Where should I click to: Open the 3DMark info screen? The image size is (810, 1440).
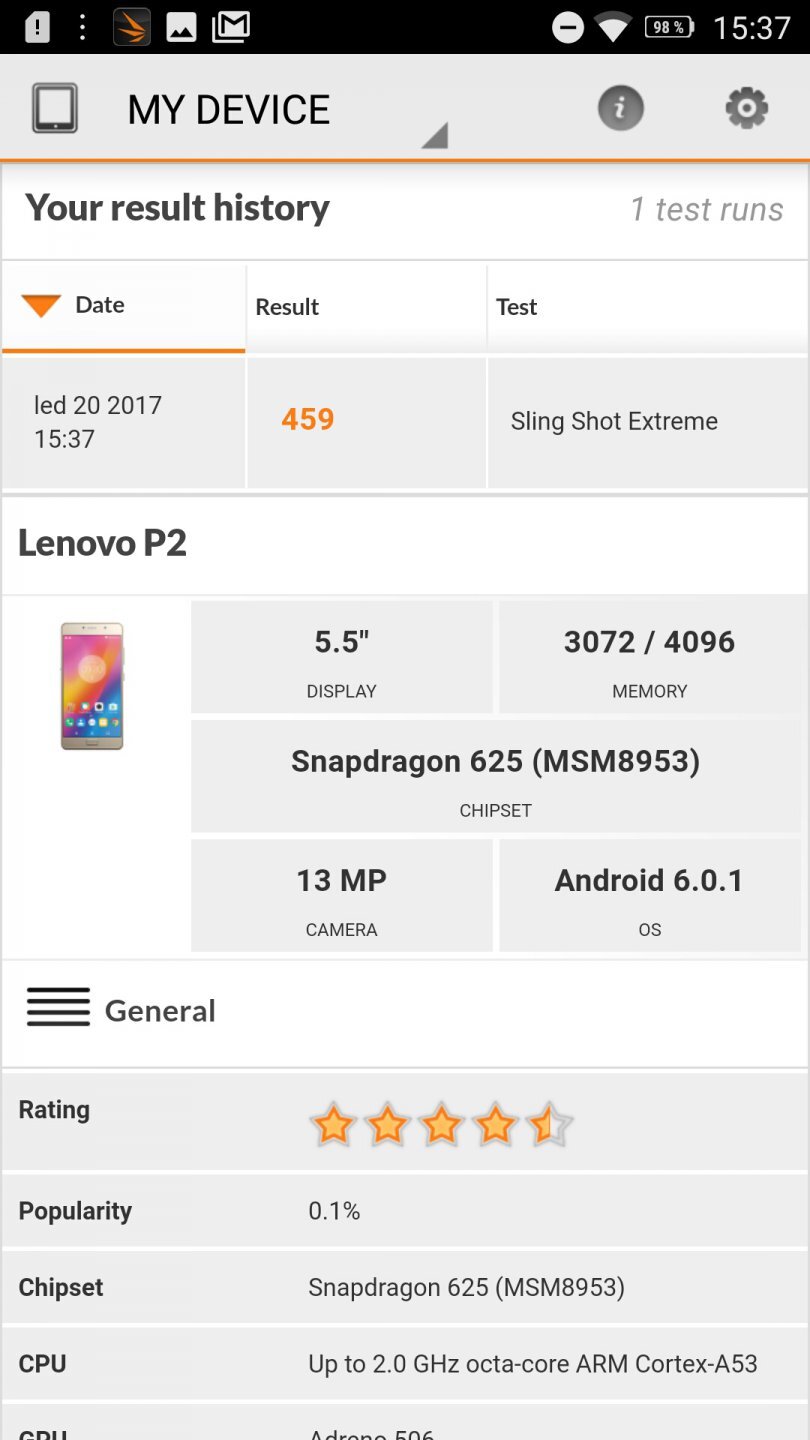[620, 108]
